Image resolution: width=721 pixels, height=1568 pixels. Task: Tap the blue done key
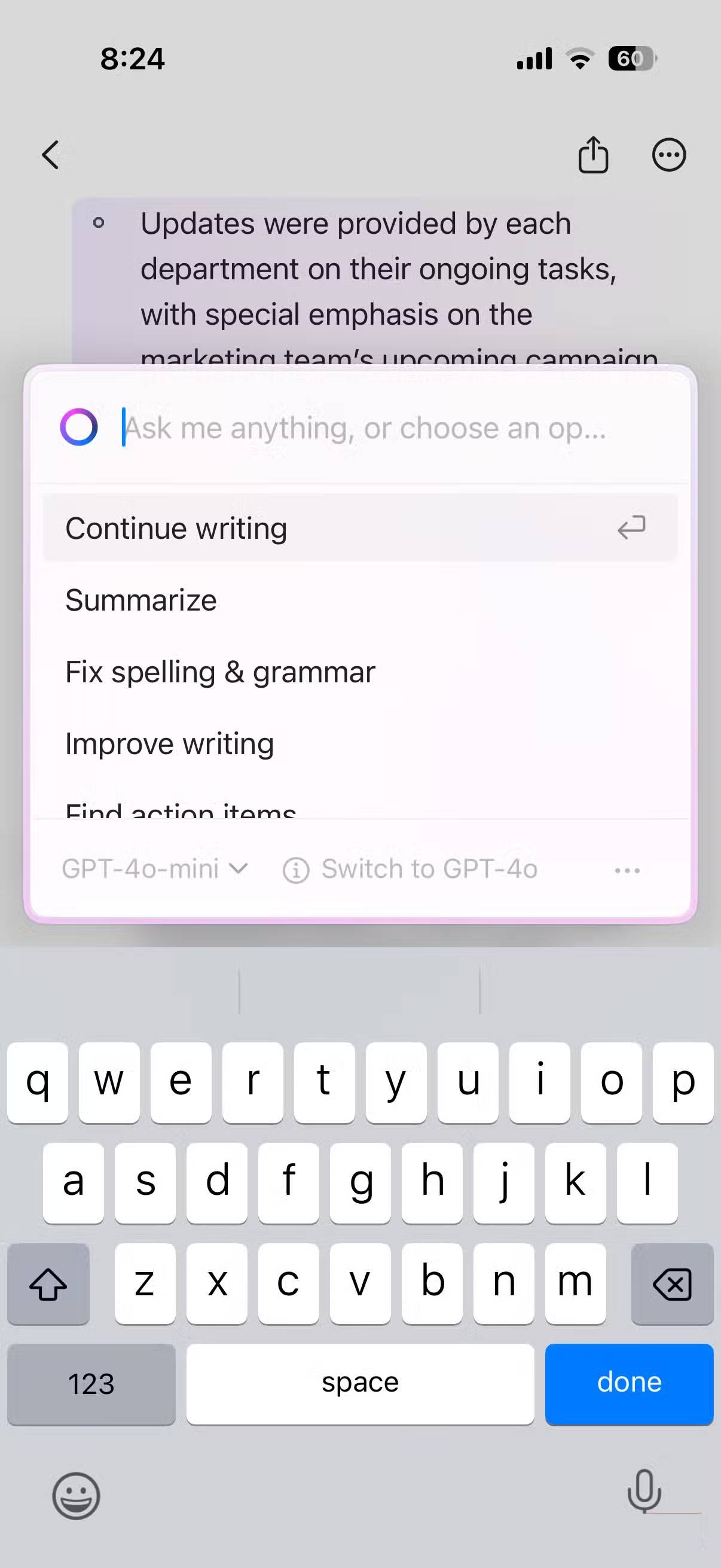[628, 1383]
